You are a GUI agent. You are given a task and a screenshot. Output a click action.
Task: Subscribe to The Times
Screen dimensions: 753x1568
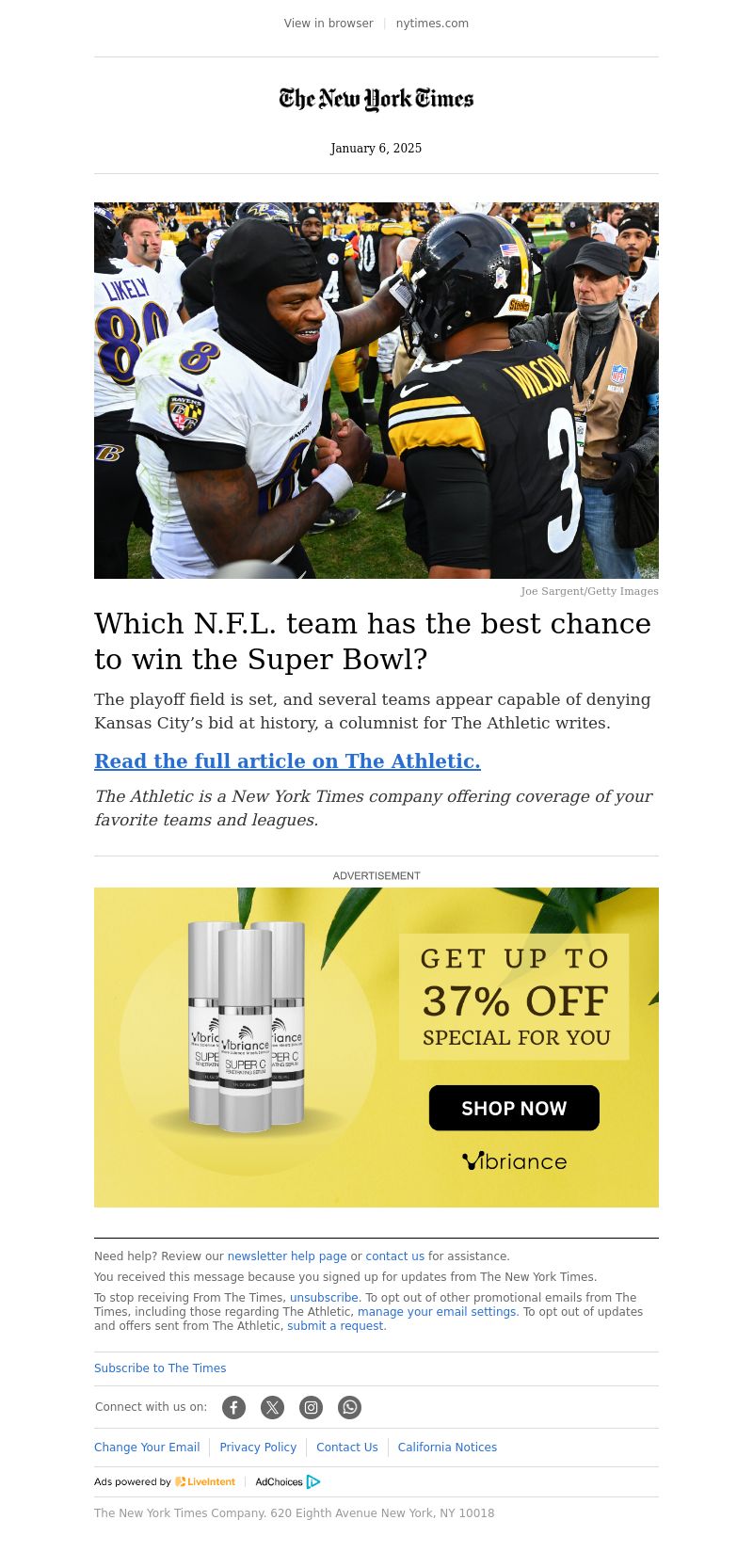160,1368
